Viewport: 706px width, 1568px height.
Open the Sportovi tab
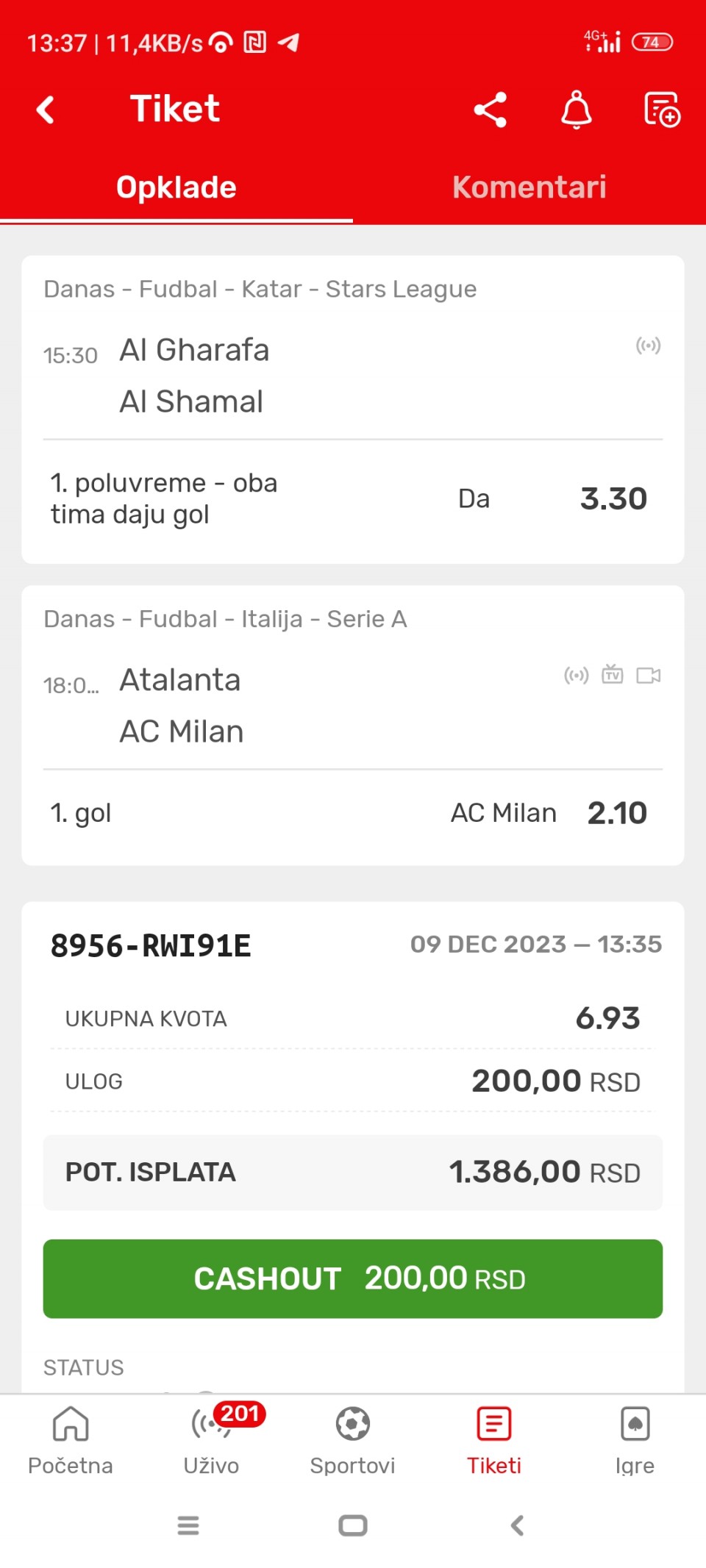(x=353, y=1439)
